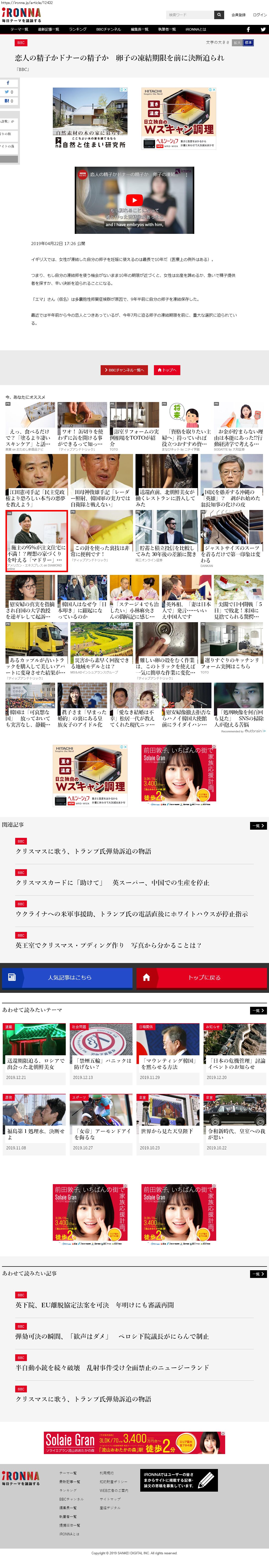Focus the 検索ワード search field
The width and height of the screenshot is (269, 1568).
coord(189,15)
